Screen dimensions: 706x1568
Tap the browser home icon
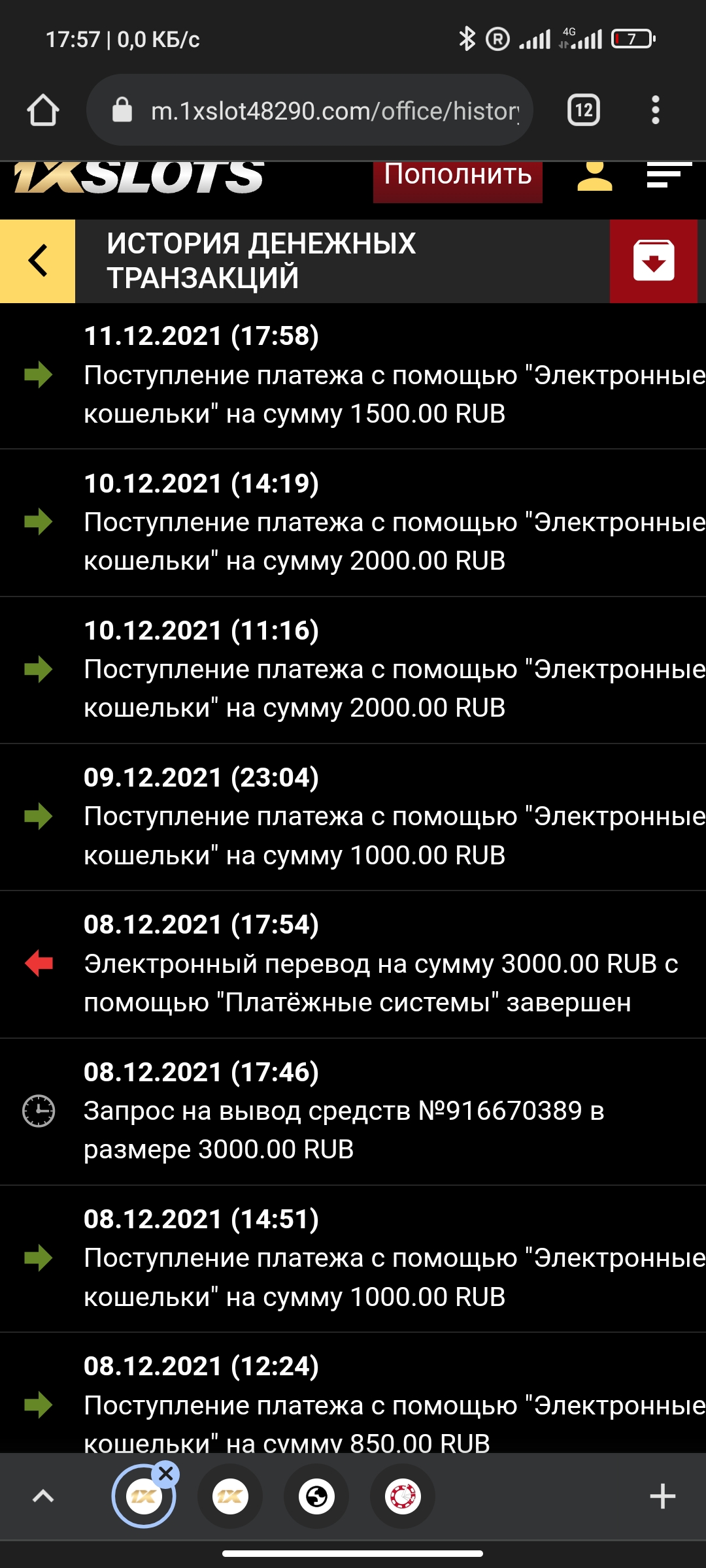[x=43, y=110]
